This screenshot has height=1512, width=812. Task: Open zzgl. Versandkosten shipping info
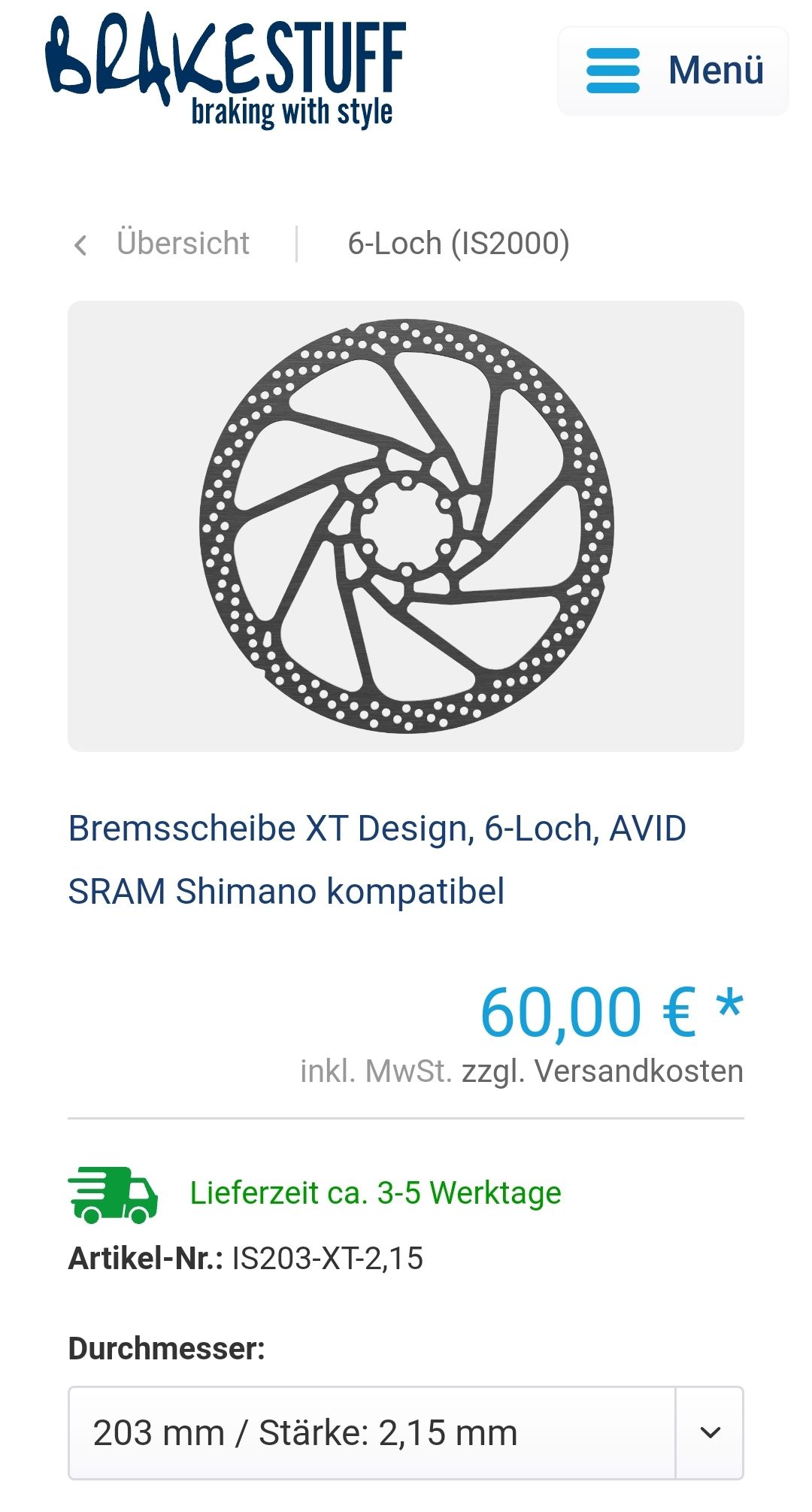(601, 1071)
